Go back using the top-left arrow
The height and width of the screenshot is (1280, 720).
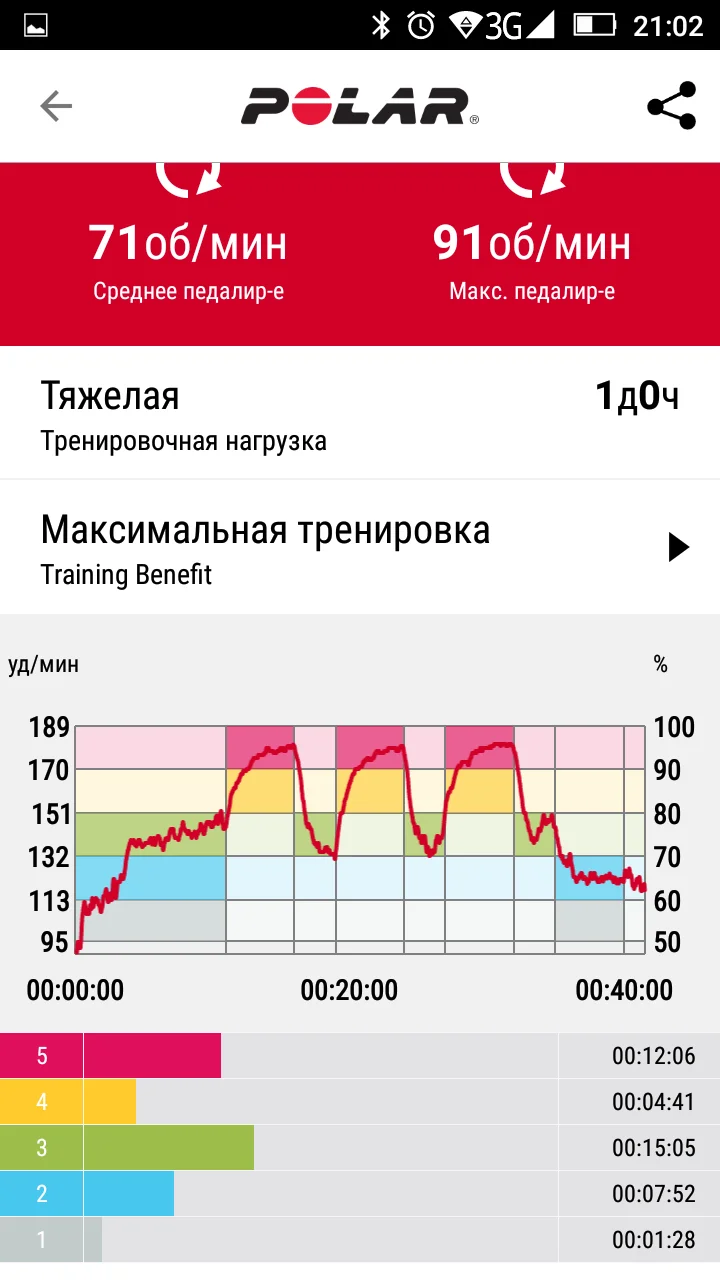tap(56, 106)
